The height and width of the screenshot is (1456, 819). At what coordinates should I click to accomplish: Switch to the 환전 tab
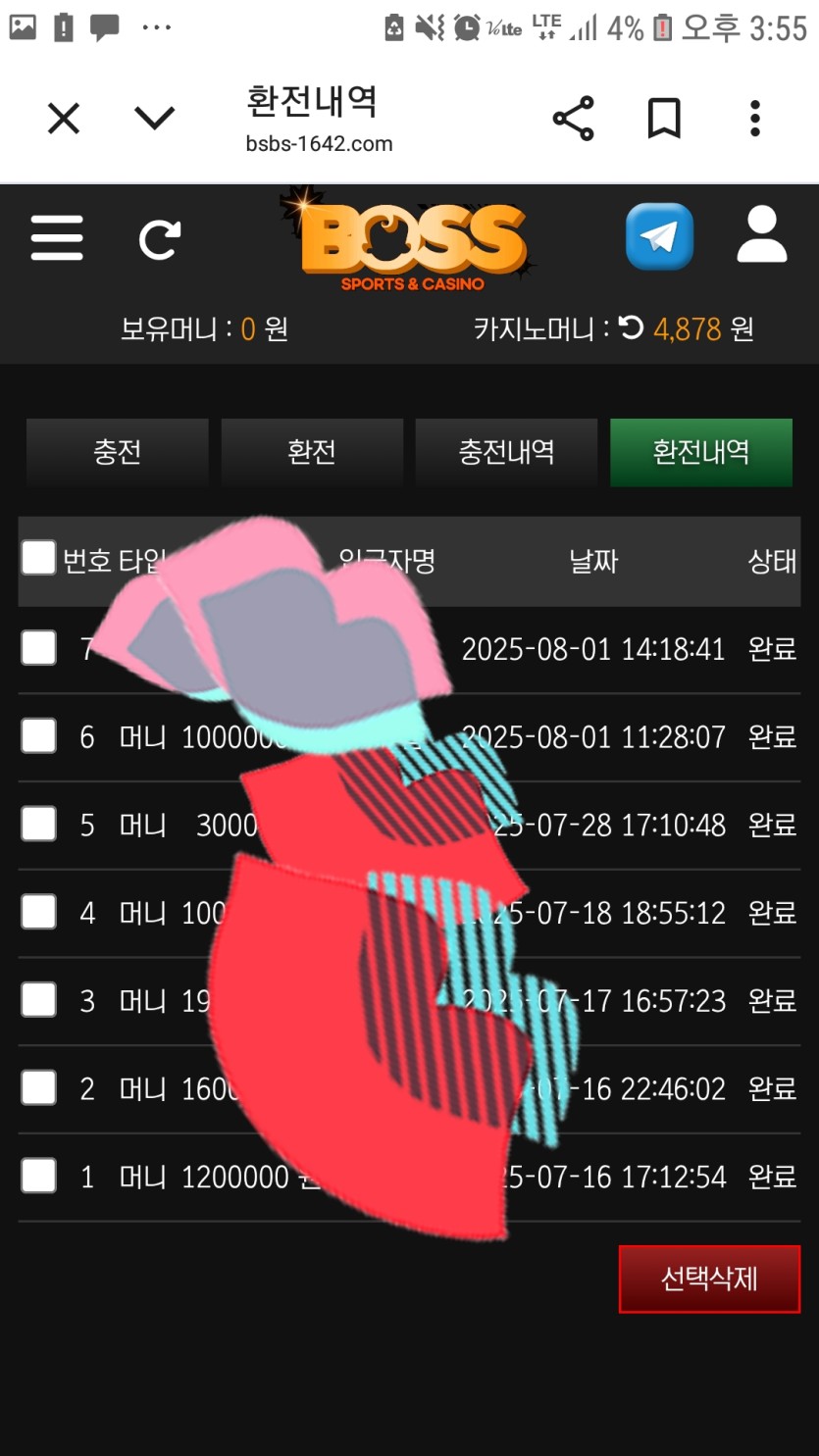(x=312, y=452)
